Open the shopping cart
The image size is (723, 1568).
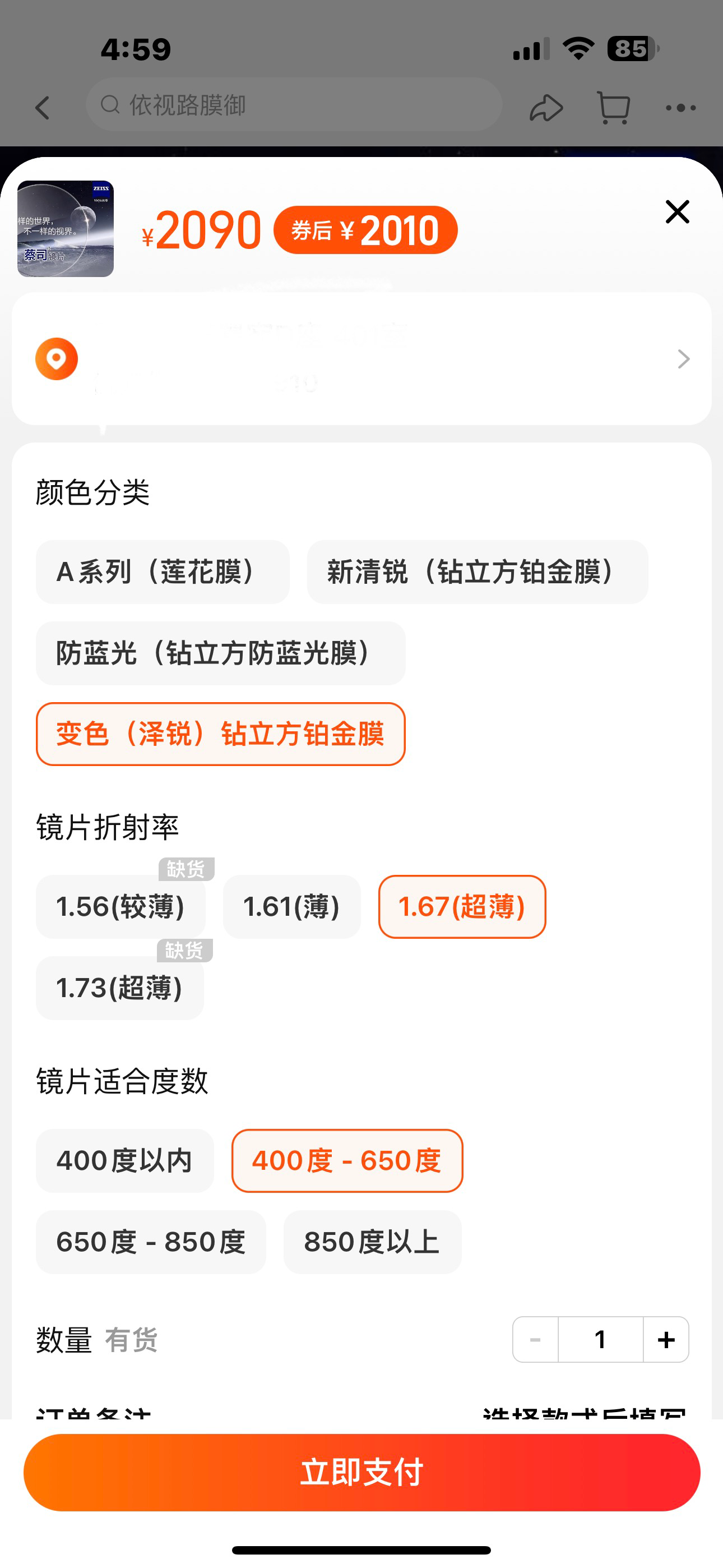[614, 108]
